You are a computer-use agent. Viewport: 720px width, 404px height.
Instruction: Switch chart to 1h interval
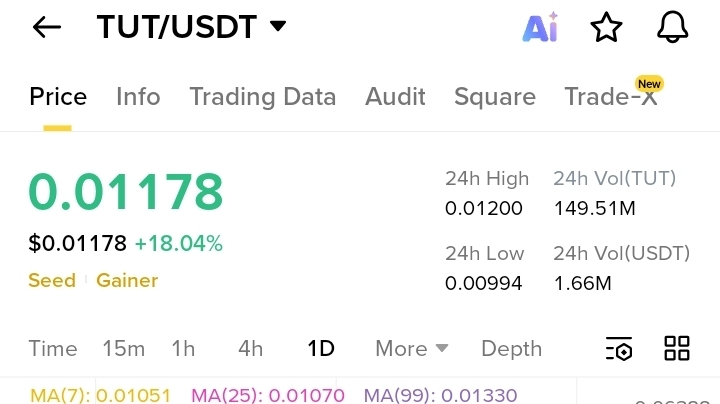click(x=183, y=348)
